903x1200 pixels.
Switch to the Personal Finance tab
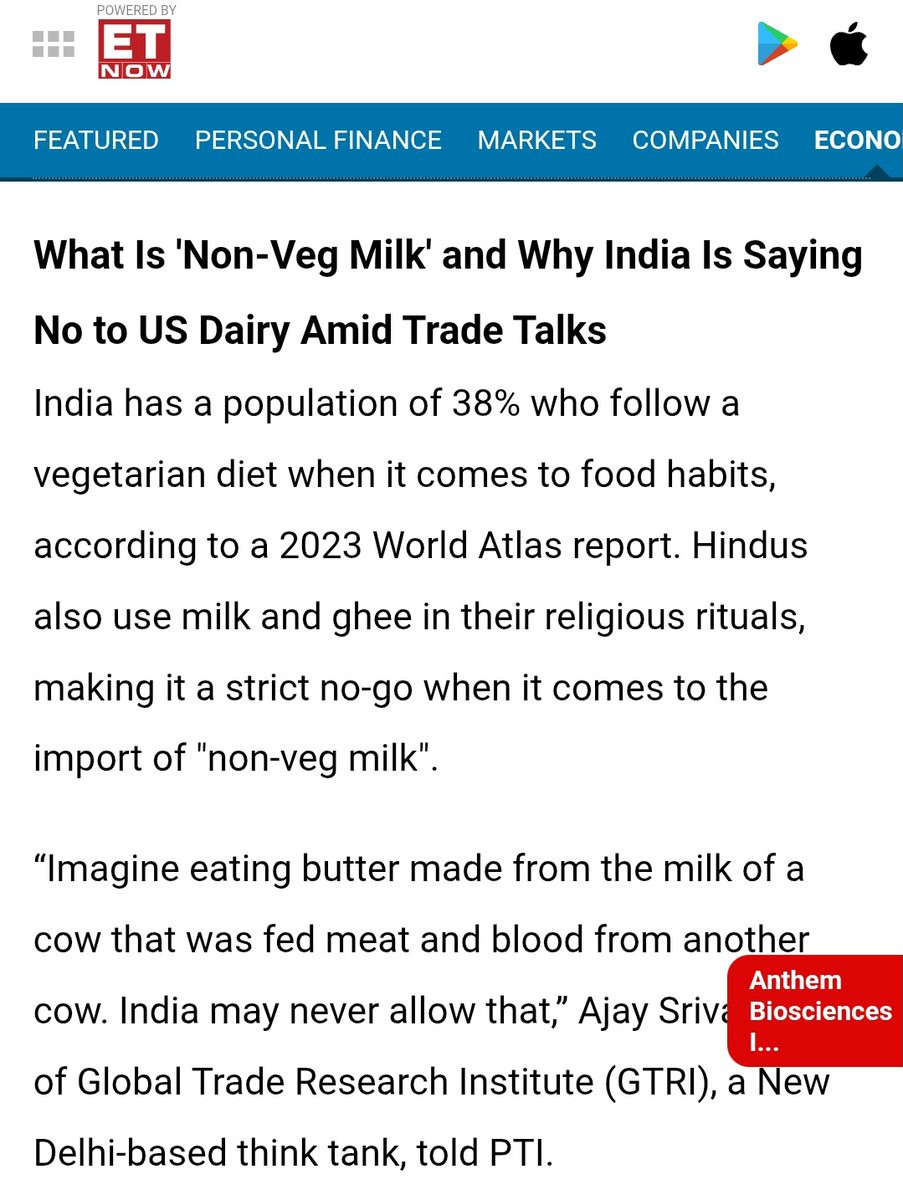318,140
